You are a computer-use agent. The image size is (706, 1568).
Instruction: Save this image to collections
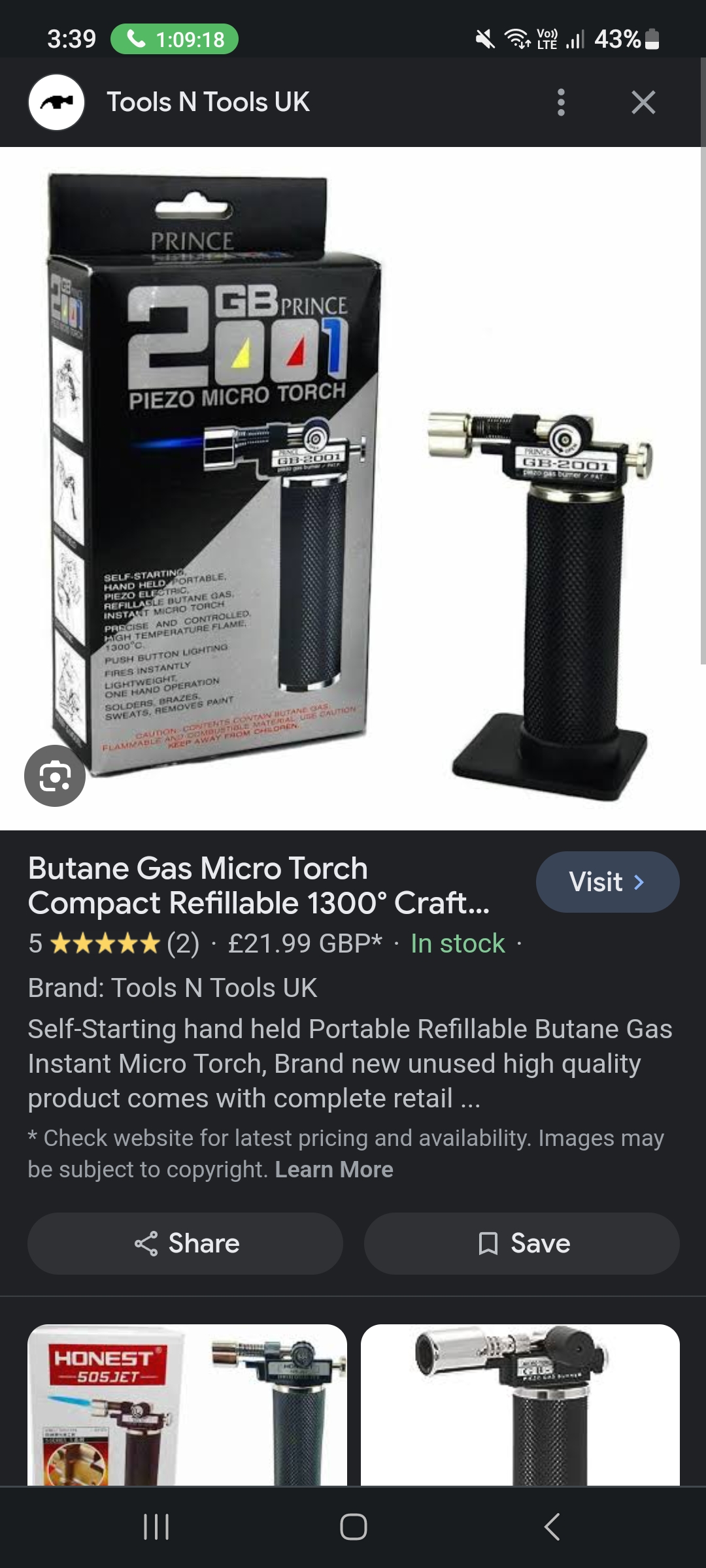point(522,1243)
